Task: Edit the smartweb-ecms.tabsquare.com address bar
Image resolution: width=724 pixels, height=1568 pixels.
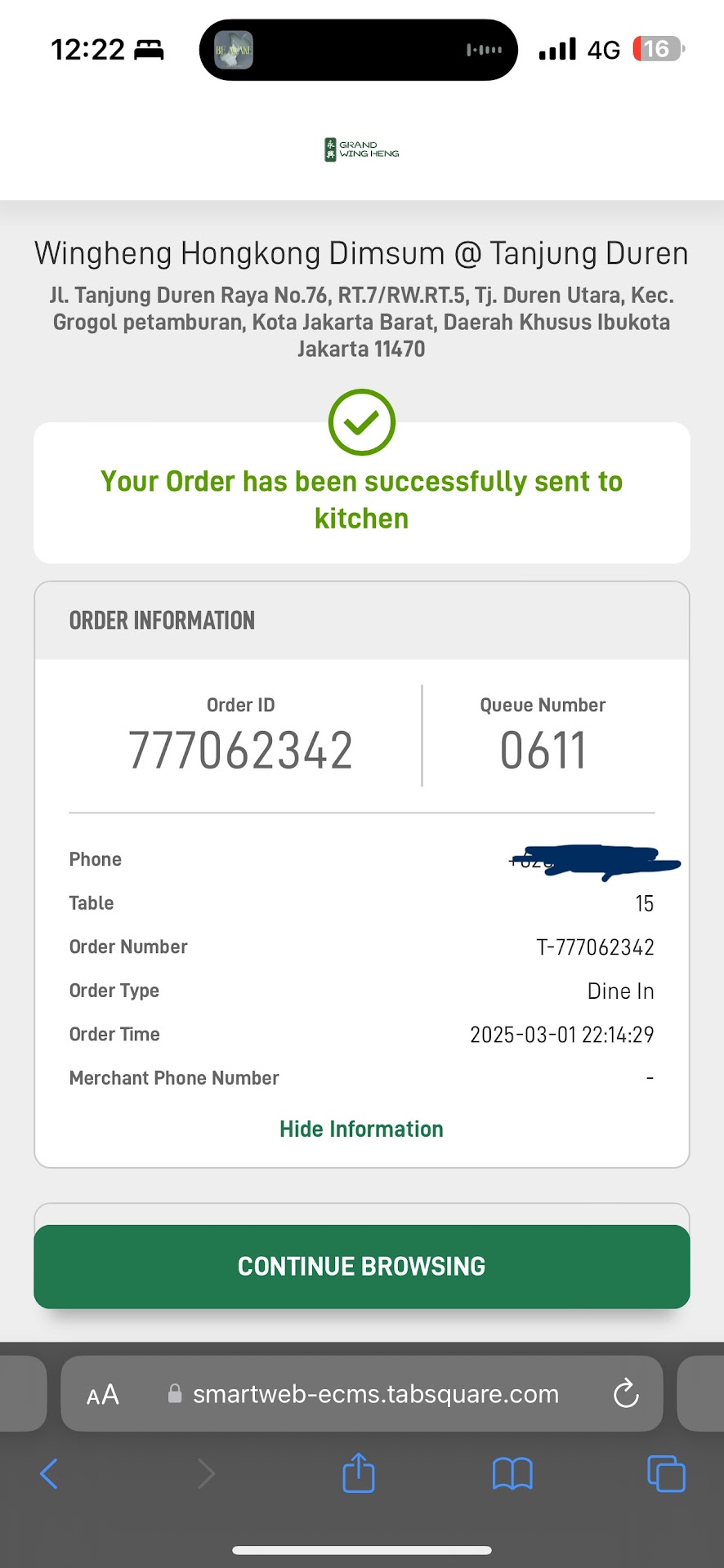Action: [376, 1394]
